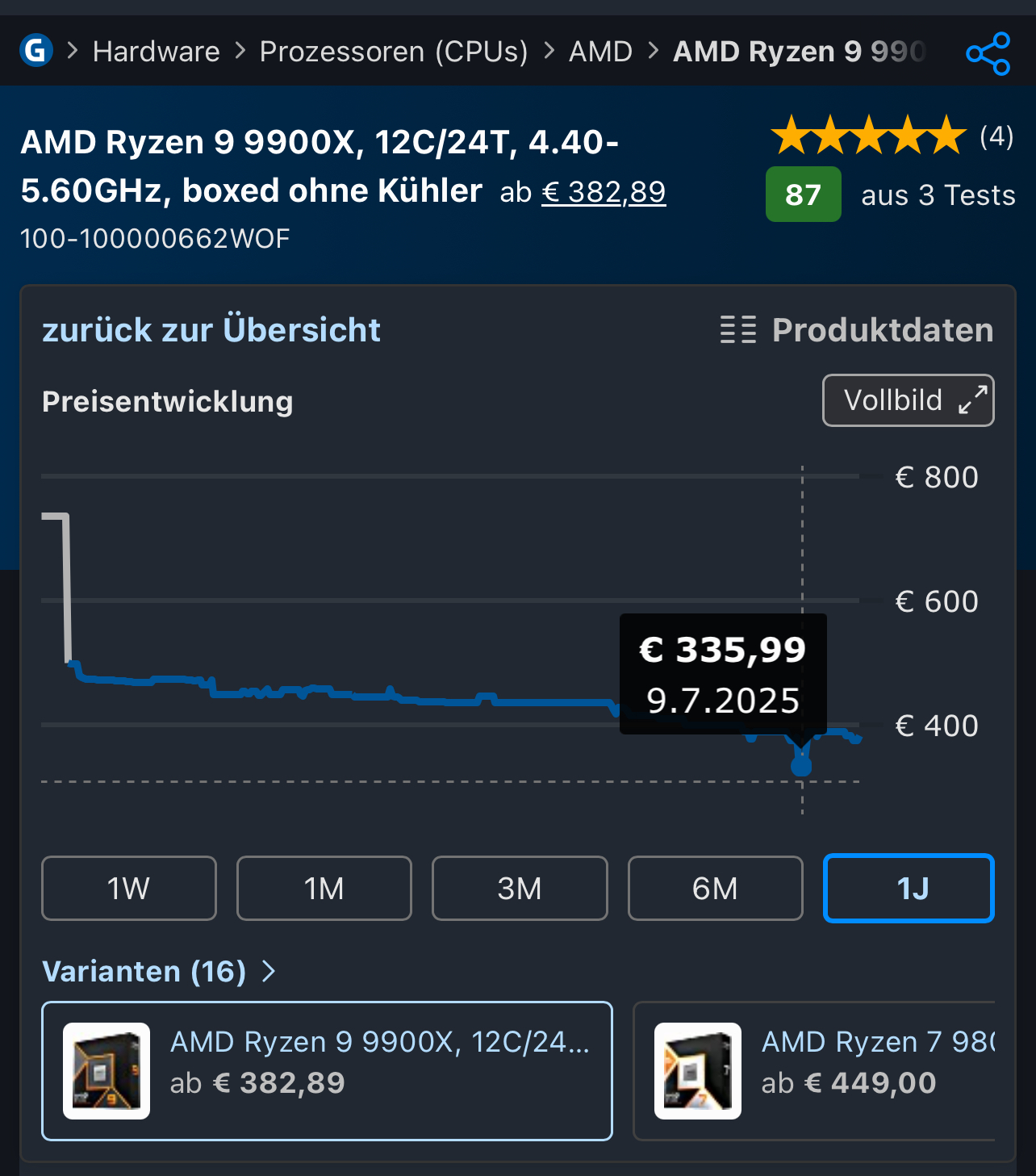The width and height of the screenshot is (1036, 1176).
Task: Go back via zurück zur Übersicht
Action: click(x=211, y=330)
